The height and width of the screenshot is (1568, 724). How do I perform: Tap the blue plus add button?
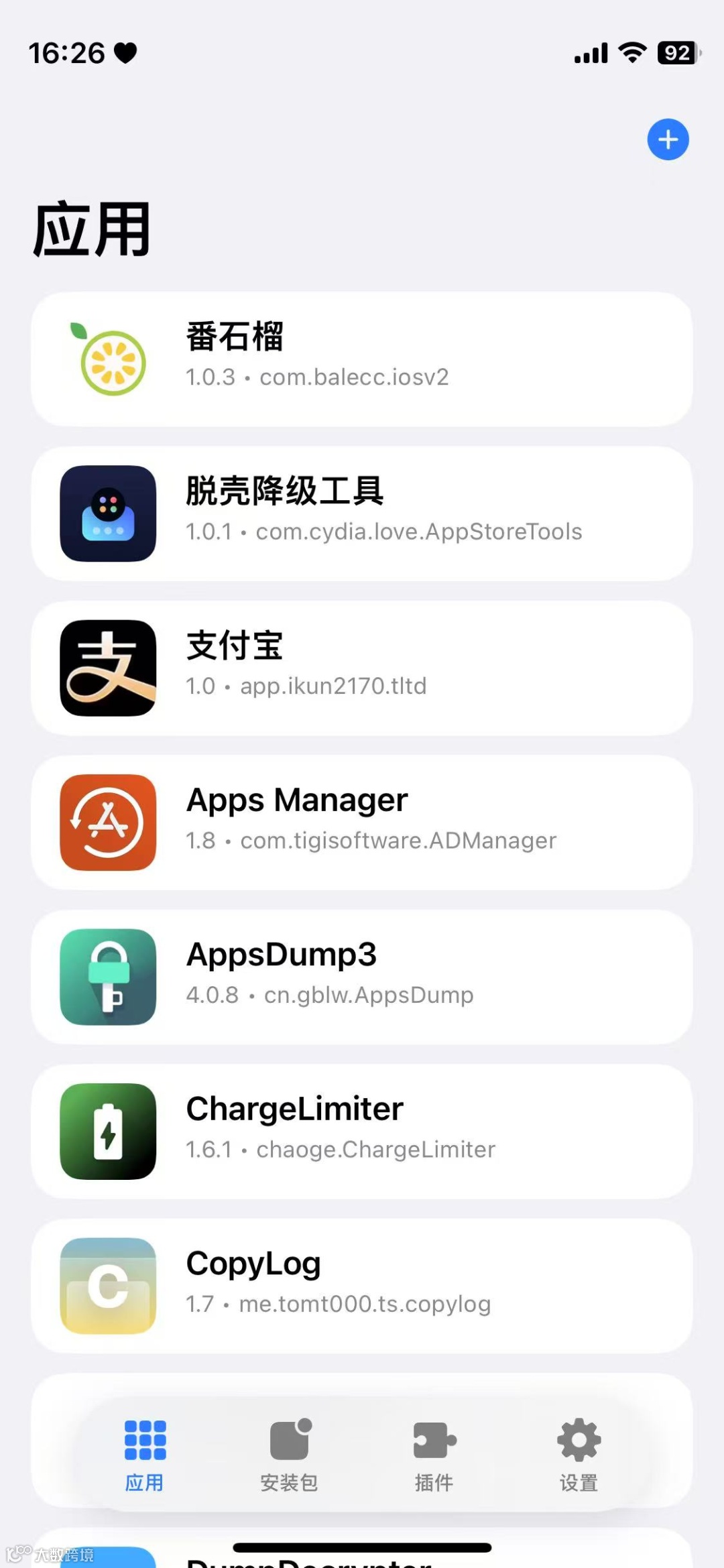(668, 139)
